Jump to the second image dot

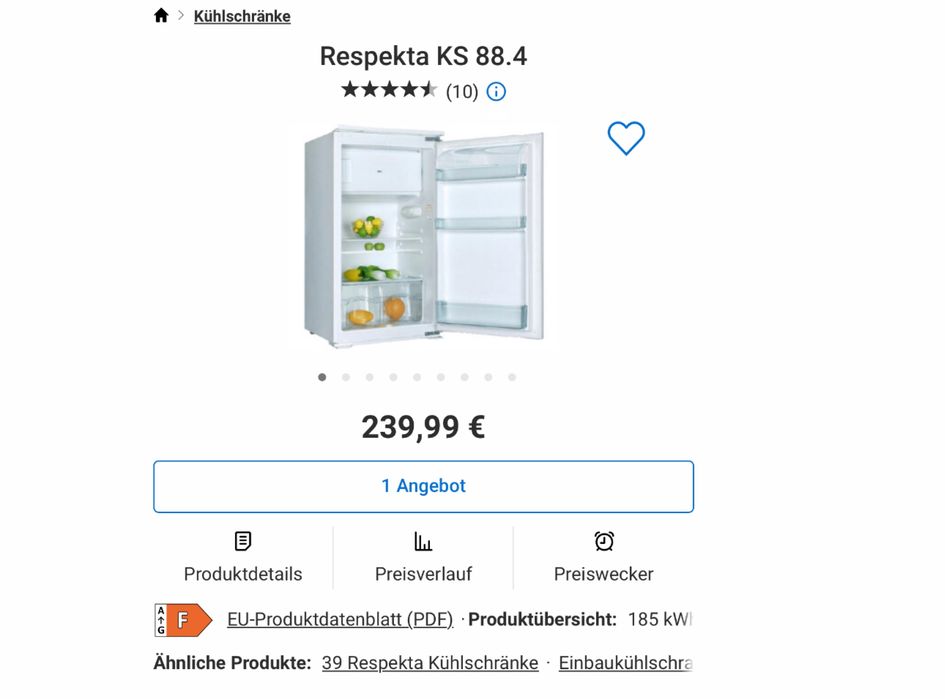[x=346, y=377]
